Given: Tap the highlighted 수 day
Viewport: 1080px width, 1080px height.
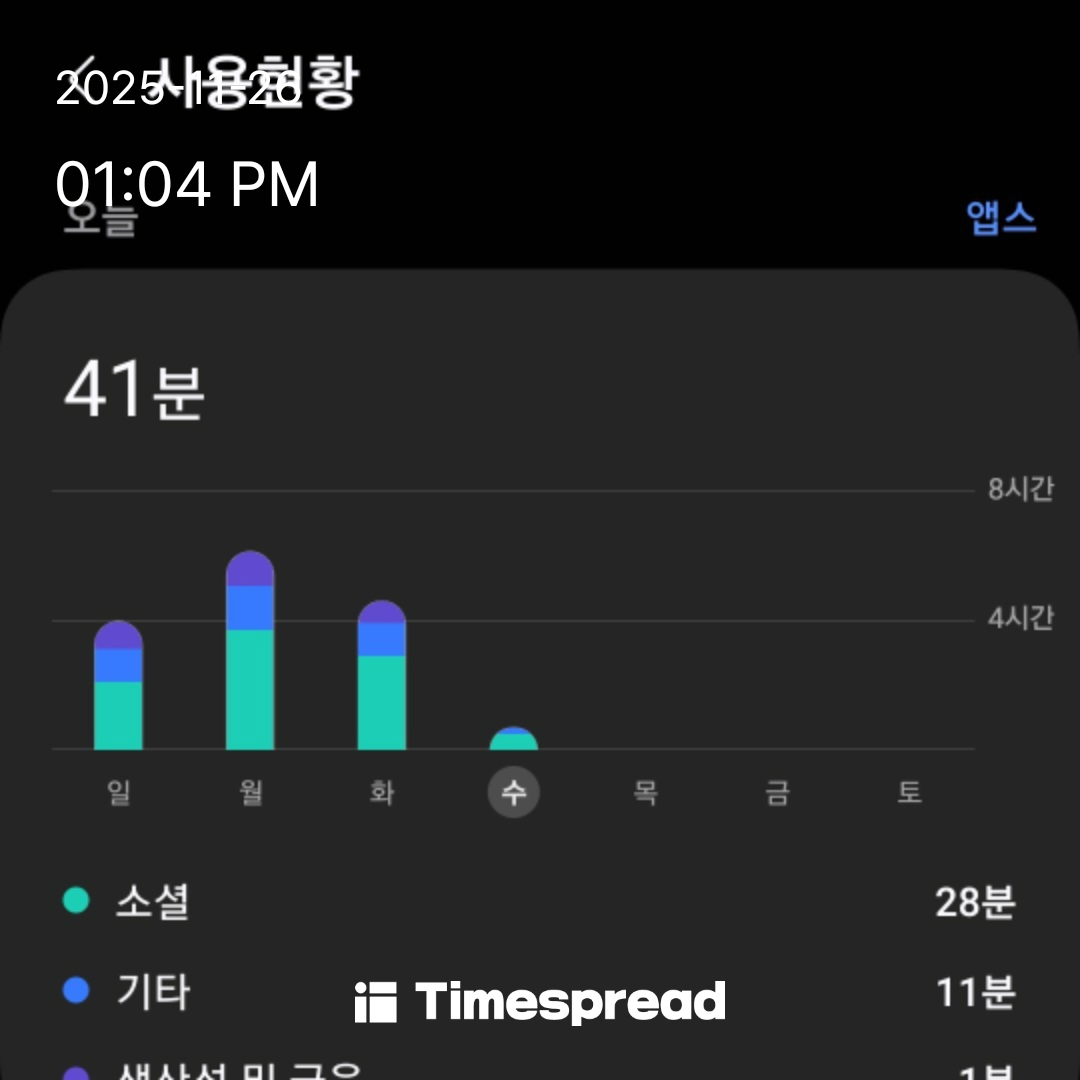Looking at the screenshot, I should click(x=513, y=793).
